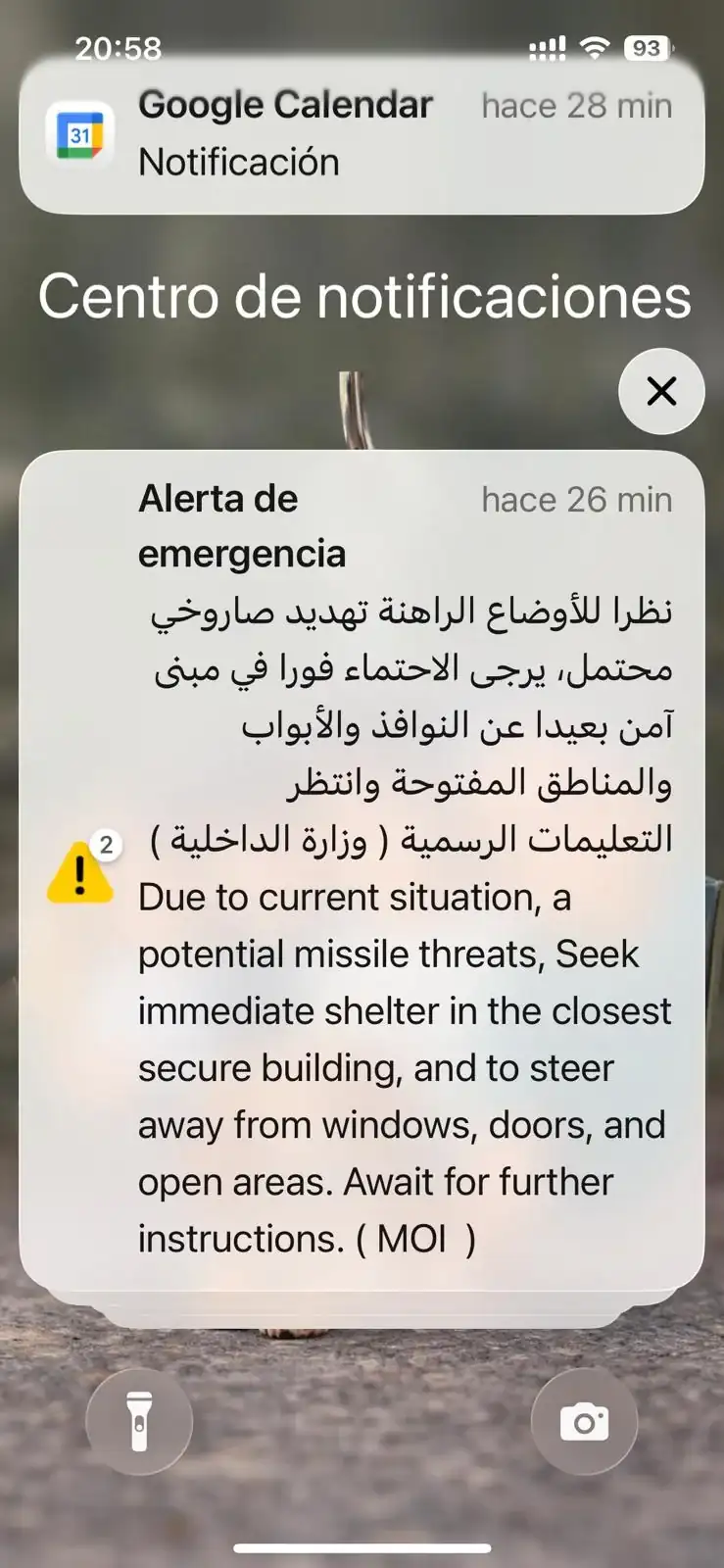This screenshot has width=724, height=1568.
Task: Clear the notification center with the X button
Action: pos(661,391)
